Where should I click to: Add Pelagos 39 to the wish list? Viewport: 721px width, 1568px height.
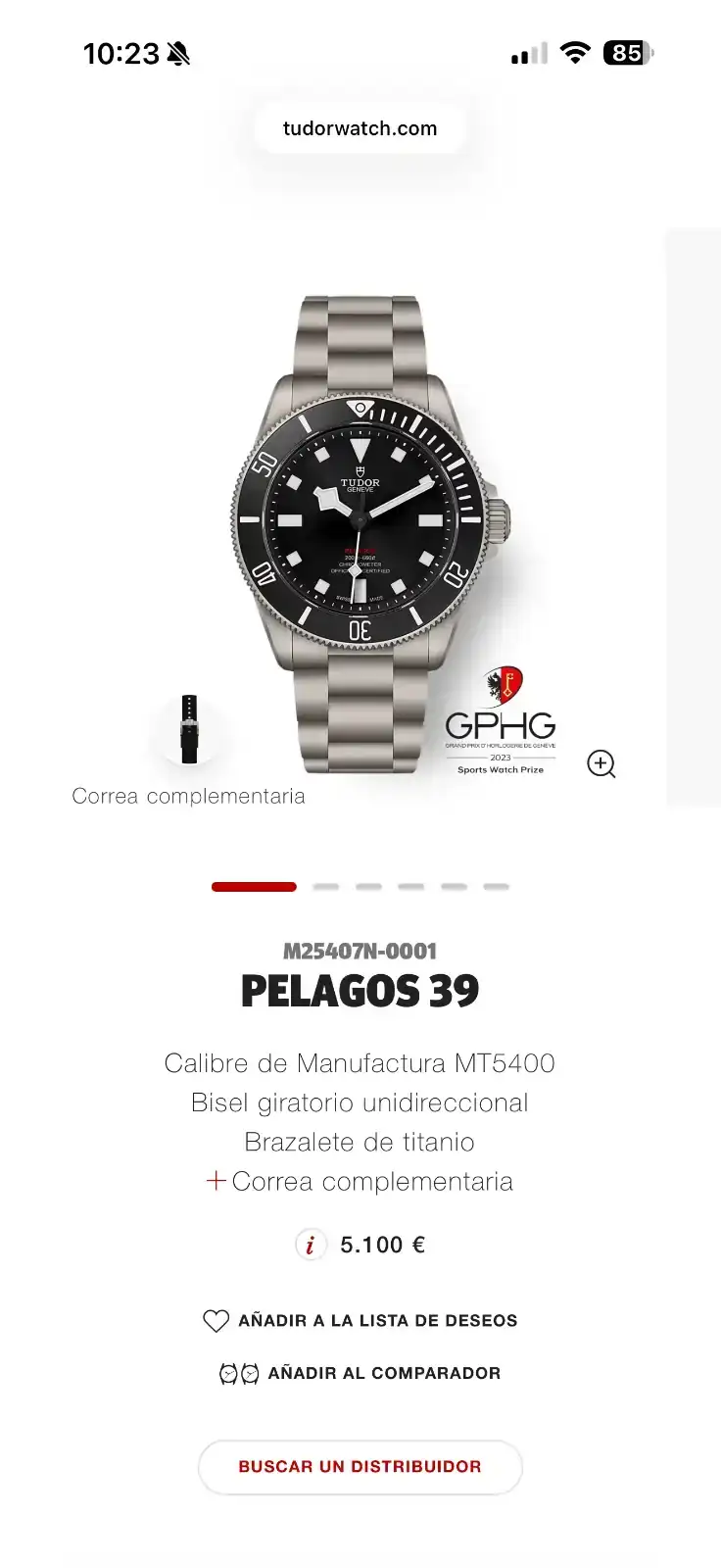pos(360,1321)
